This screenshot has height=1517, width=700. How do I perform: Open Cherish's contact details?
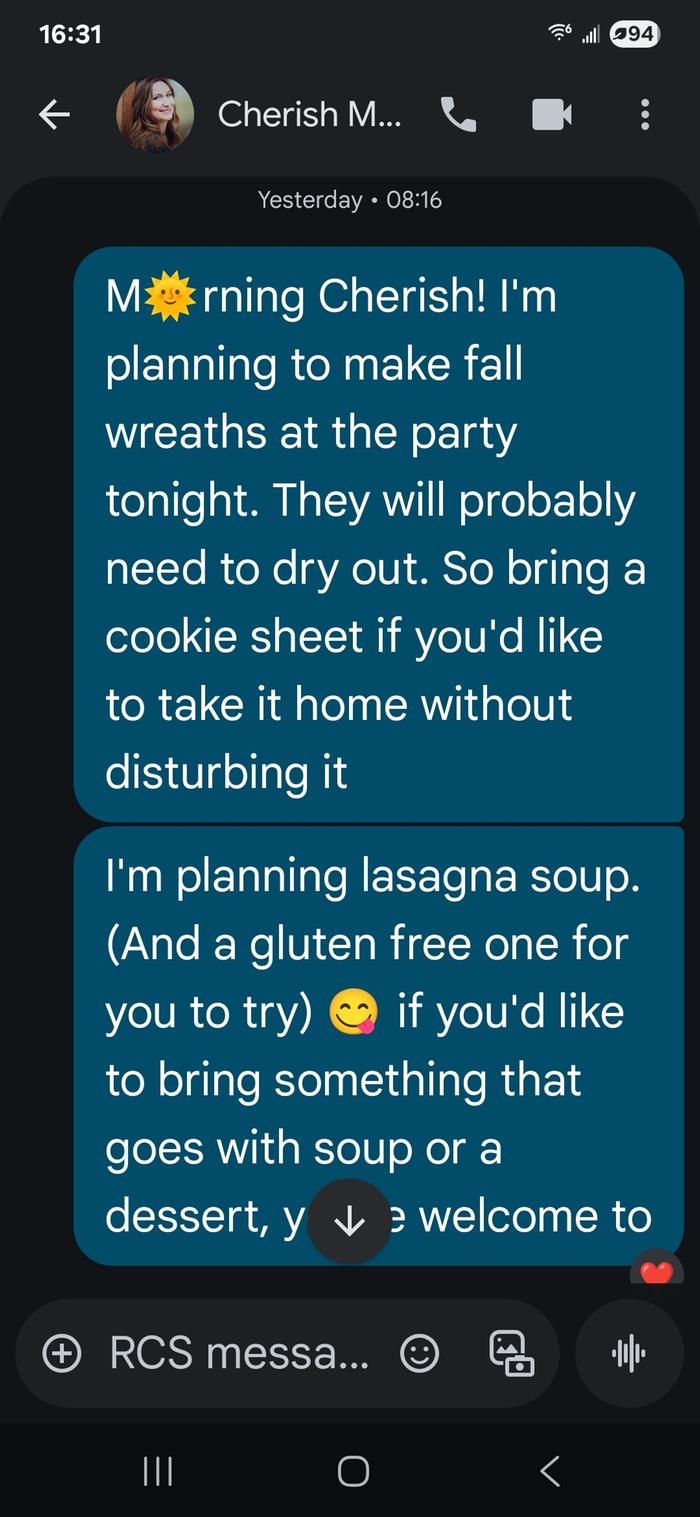[x=309, y=115]
